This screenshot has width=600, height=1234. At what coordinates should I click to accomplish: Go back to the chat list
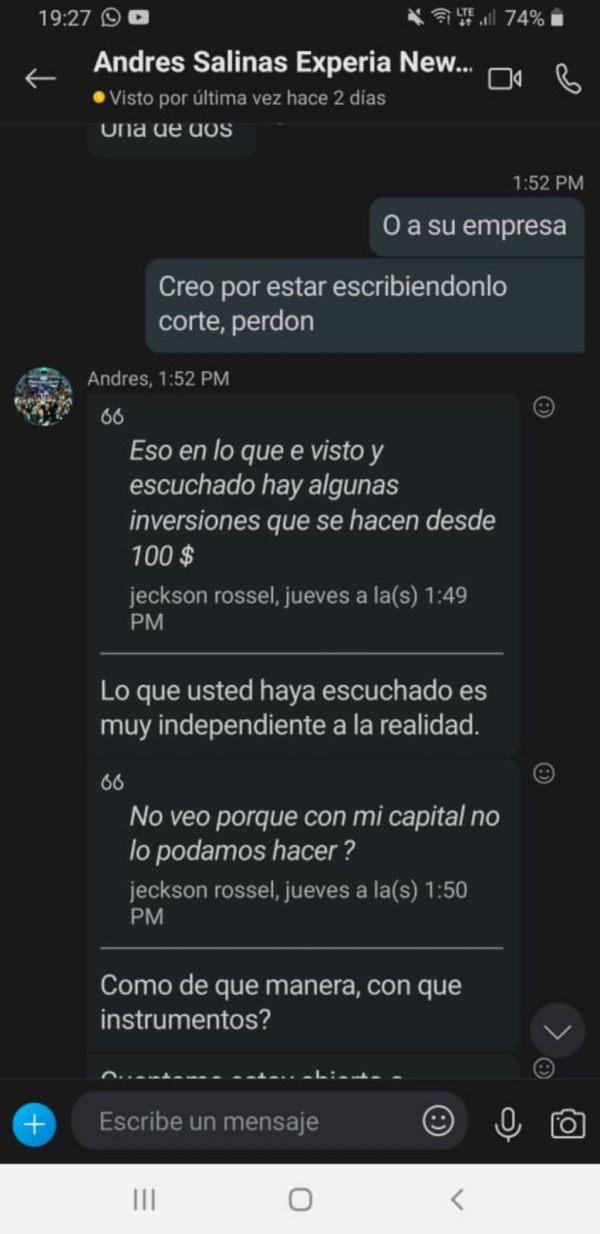[x=41, y=79]
